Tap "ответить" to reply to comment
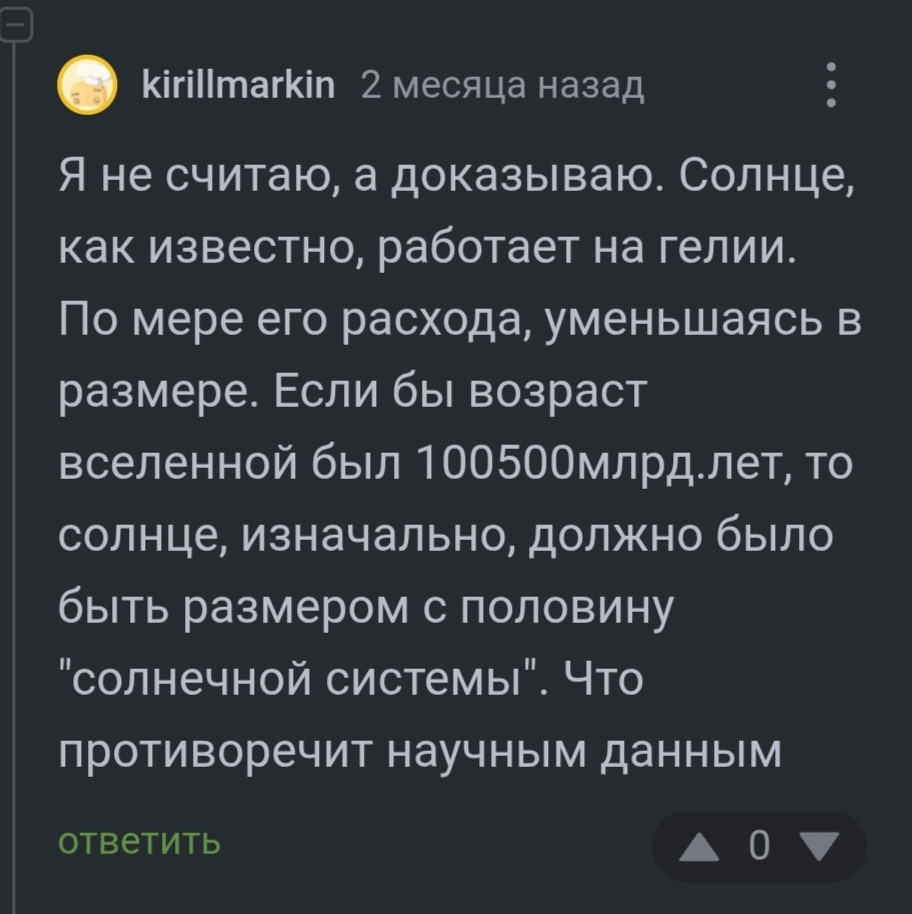 pos(139,841)
